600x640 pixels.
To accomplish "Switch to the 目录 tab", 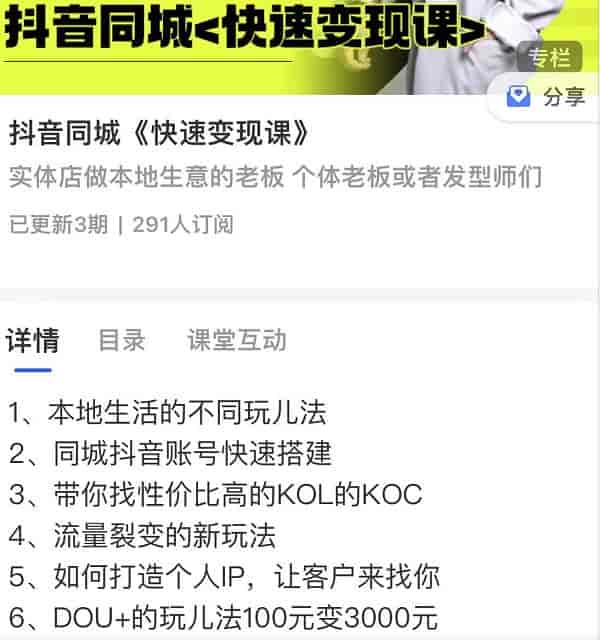I will pos(122,340).
